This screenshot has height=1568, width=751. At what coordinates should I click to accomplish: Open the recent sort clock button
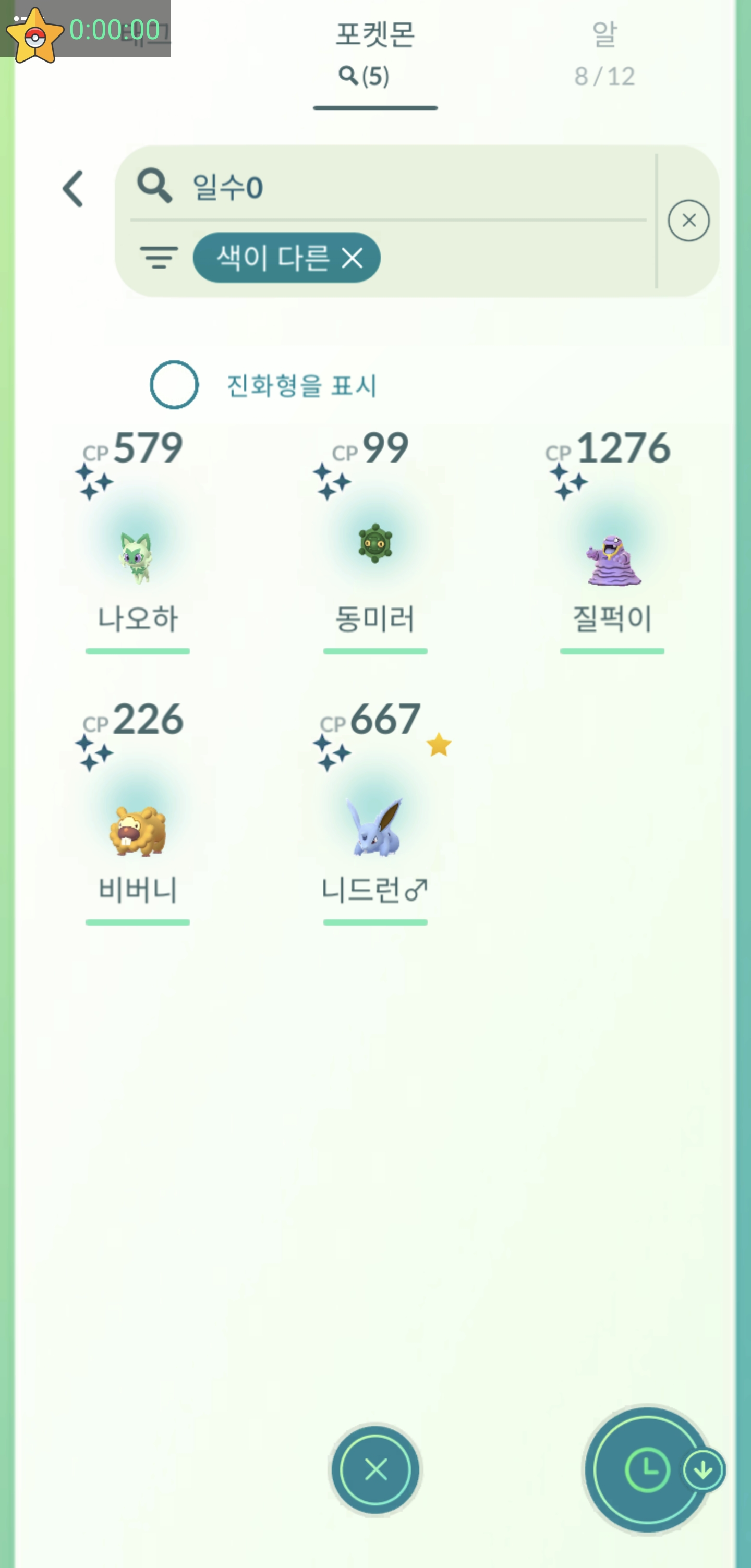click(646, 1470)
